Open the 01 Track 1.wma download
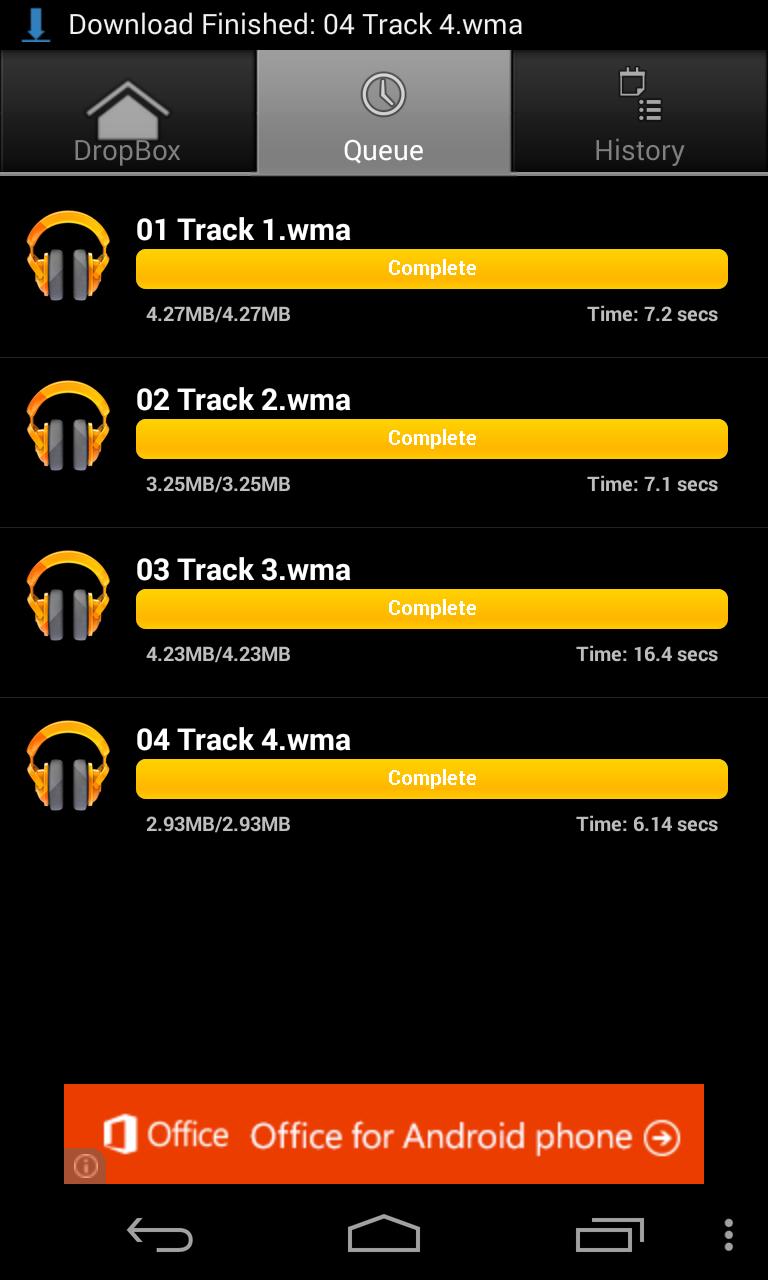This screenshot has height=1280, width=768. pyautogui.click(x=384, y=272)
